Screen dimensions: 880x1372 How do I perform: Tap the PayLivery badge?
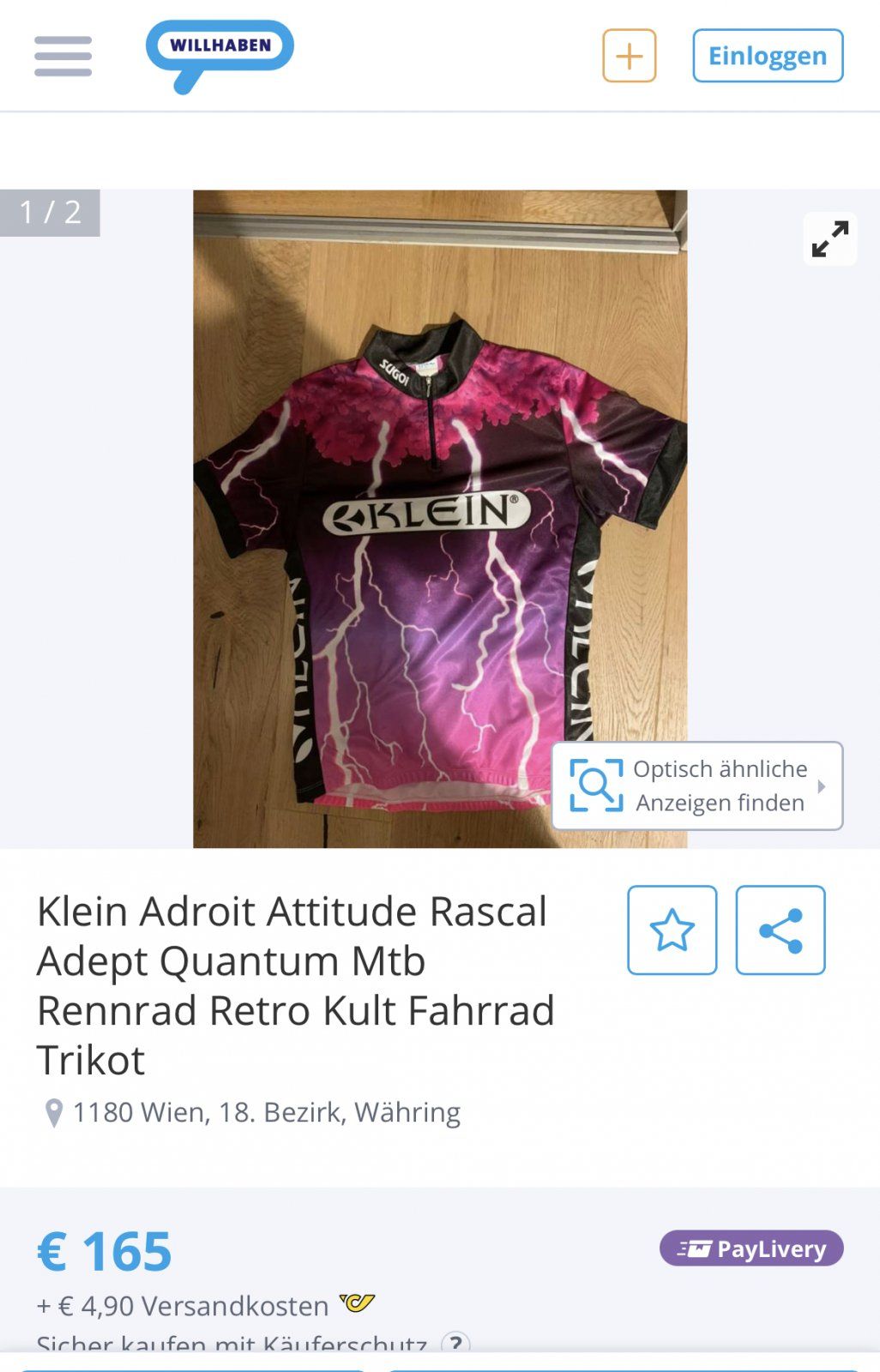(x=751, y=1249)
